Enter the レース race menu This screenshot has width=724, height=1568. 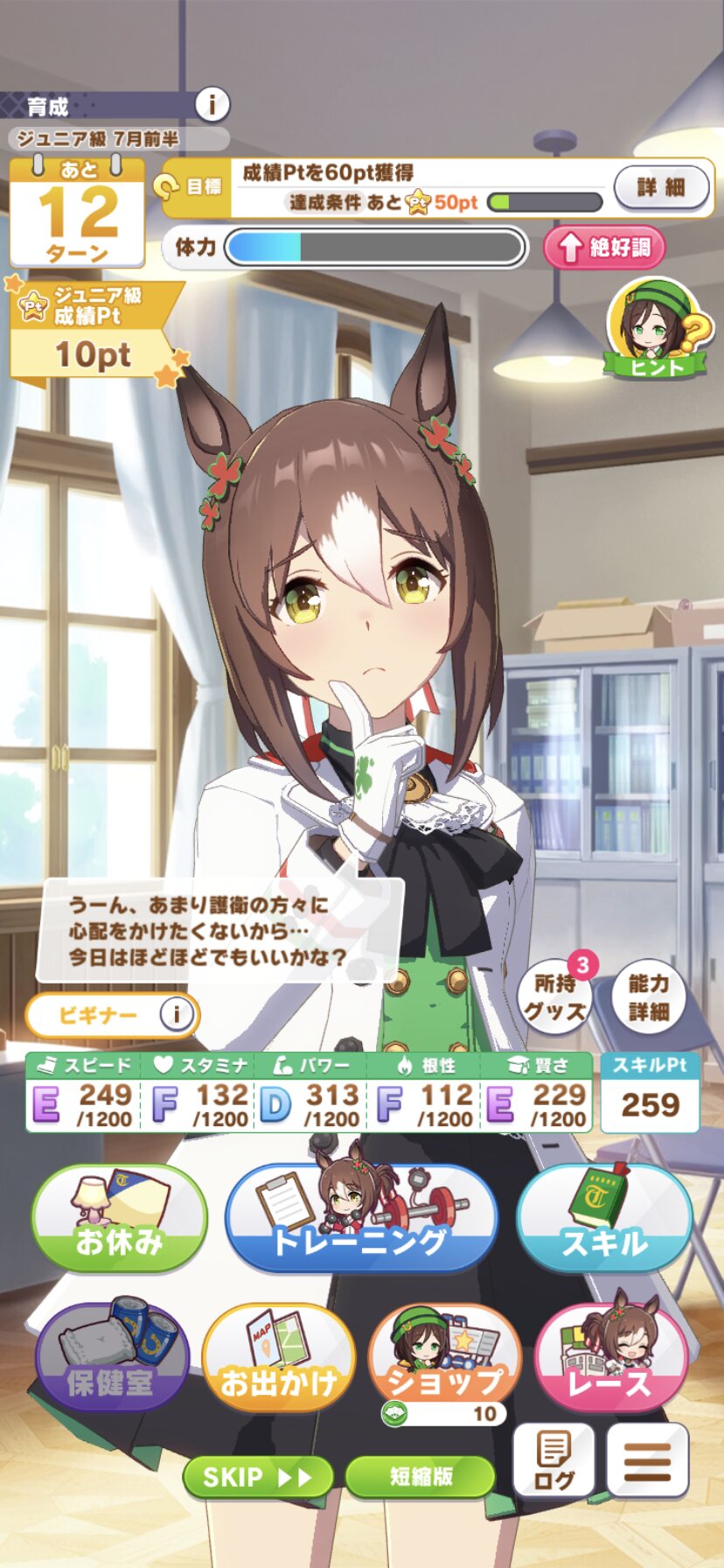click(x=609, y=1359)
